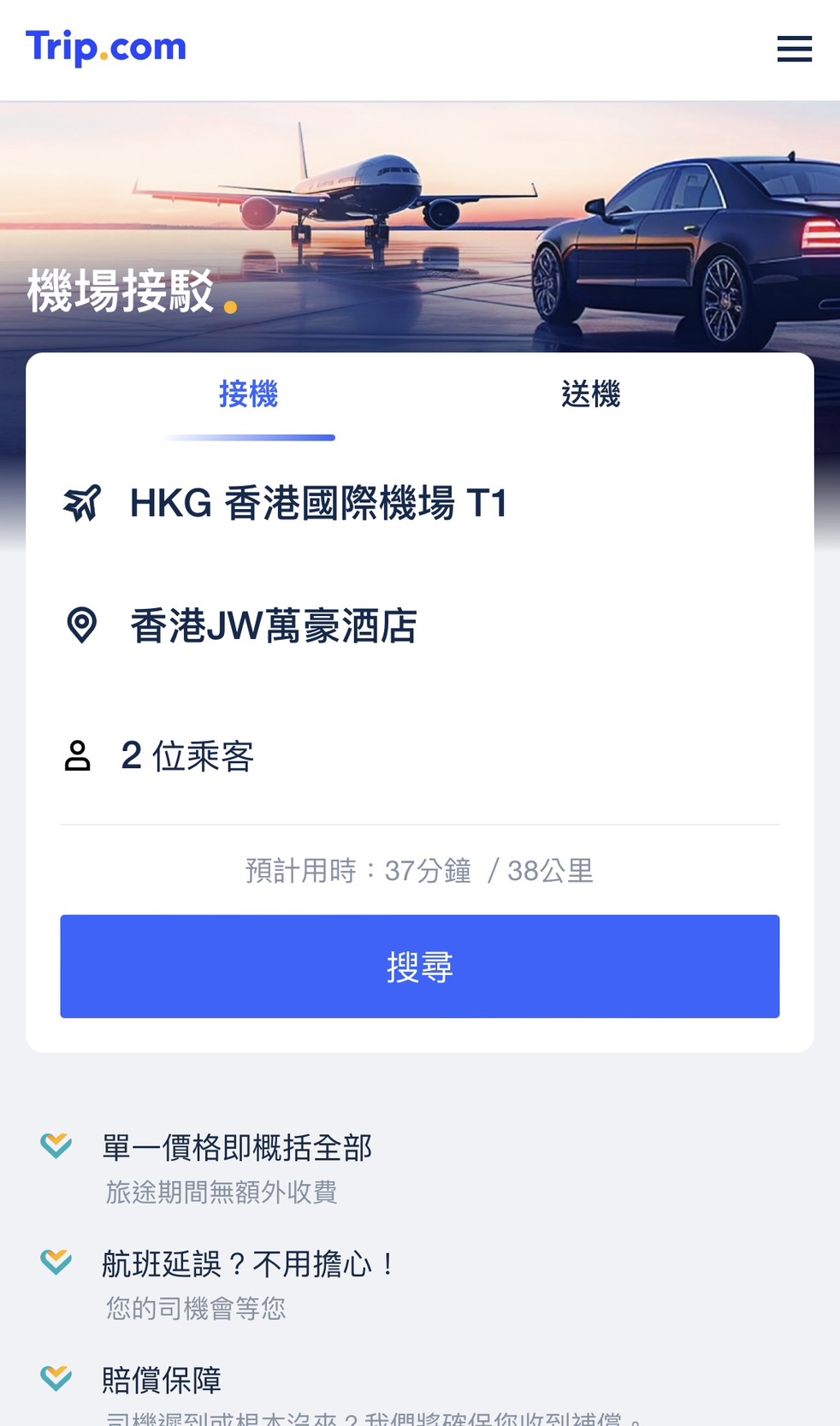Viewport: 840px width, 1426px height.
Task: Open the passenger count selector showing 2 位乘客
Action: (188, 756)
